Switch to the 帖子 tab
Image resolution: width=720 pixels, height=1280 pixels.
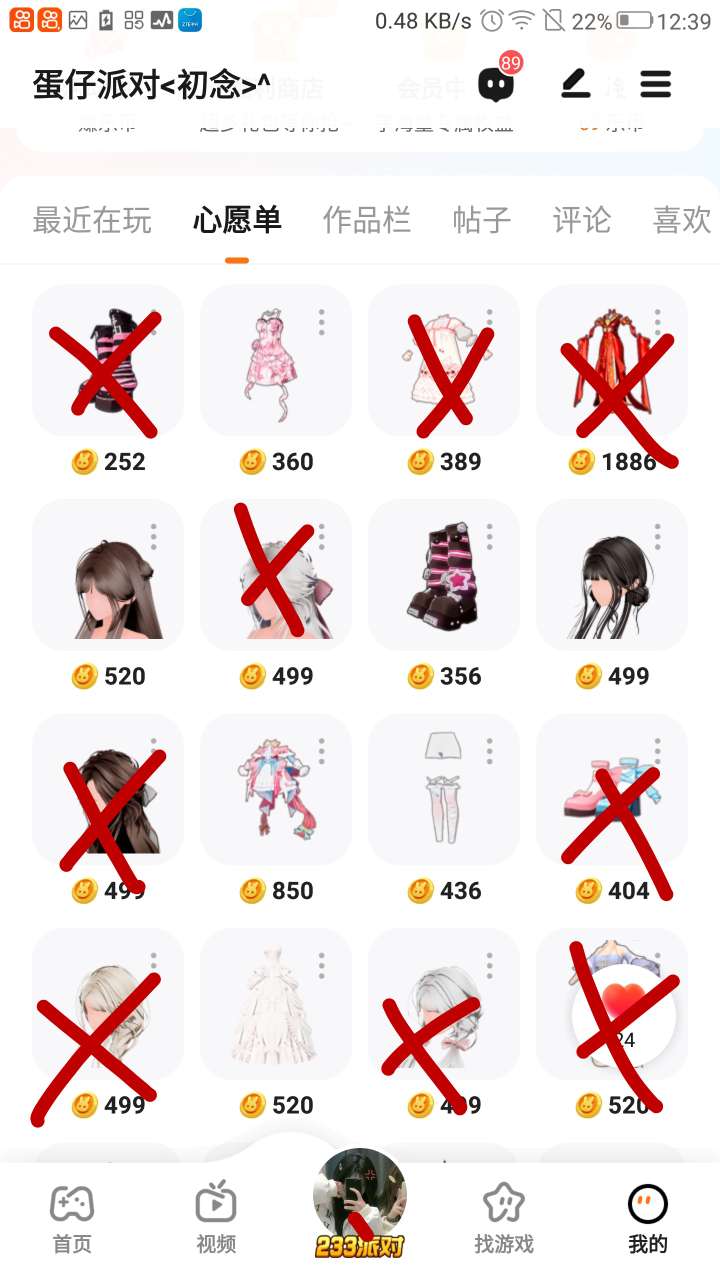481,220
